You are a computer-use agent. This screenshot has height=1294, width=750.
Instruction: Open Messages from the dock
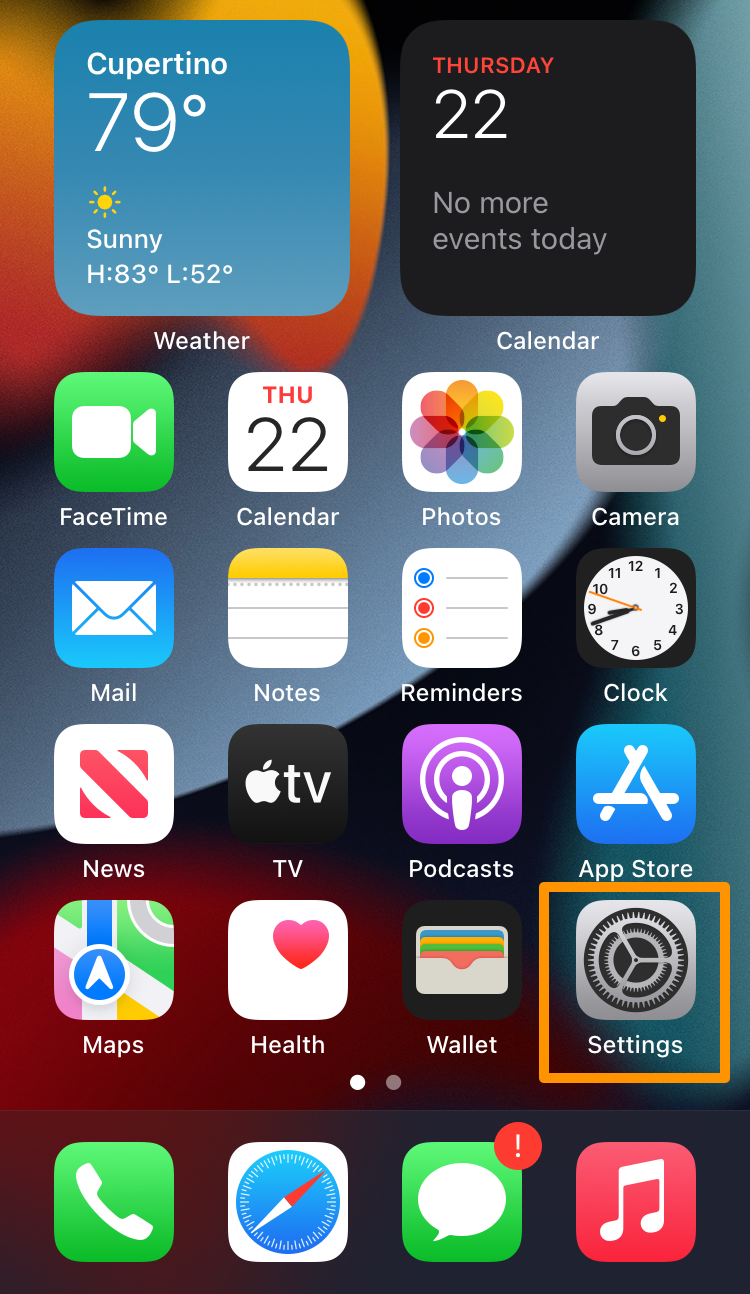pyautogui.click(x=461, y=1202)
